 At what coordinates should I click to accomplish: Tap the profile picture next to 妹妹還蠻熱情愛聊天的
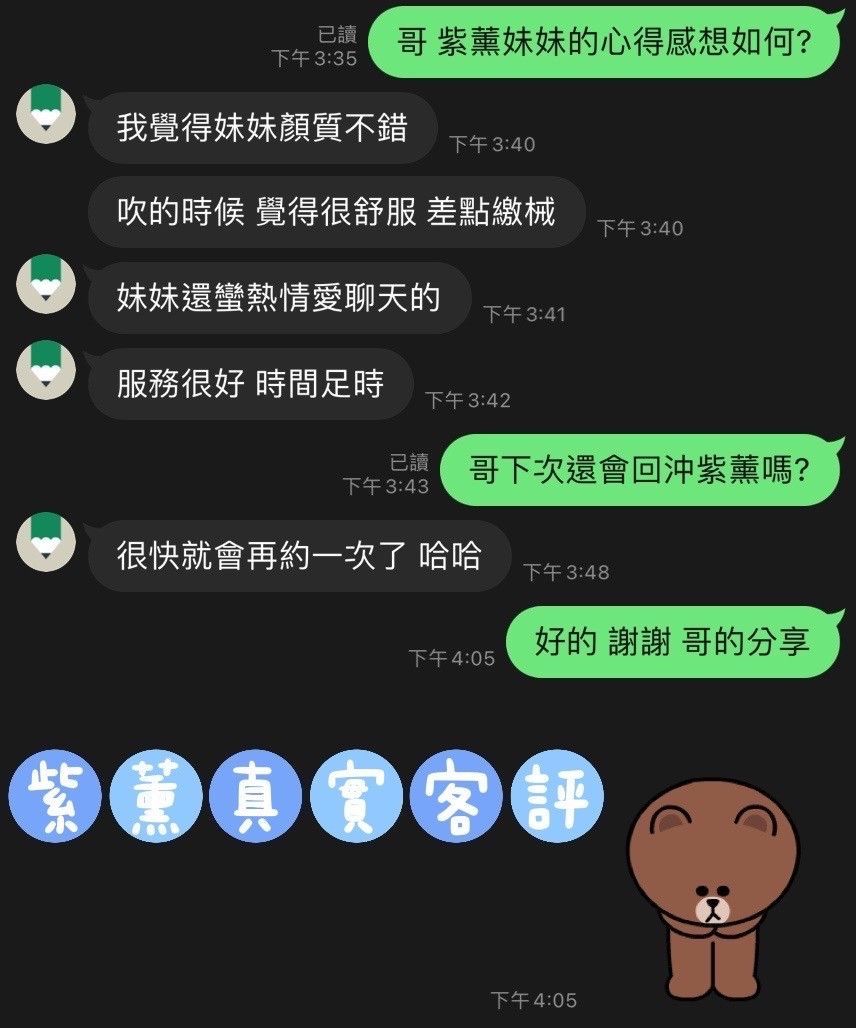[46, 283]
